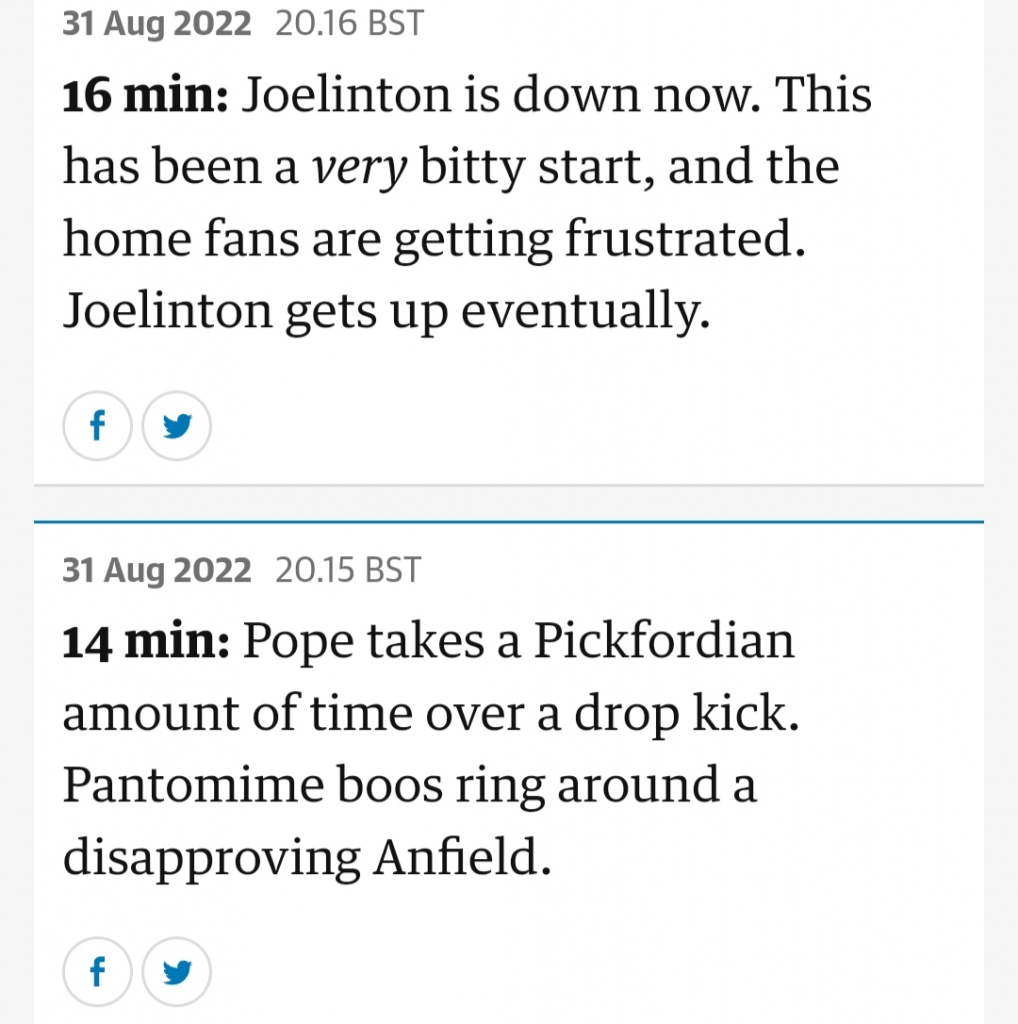Open the 20.15 BST post timestamp link
This screenshot has width=1018, height=1024.
click(242, 570)
